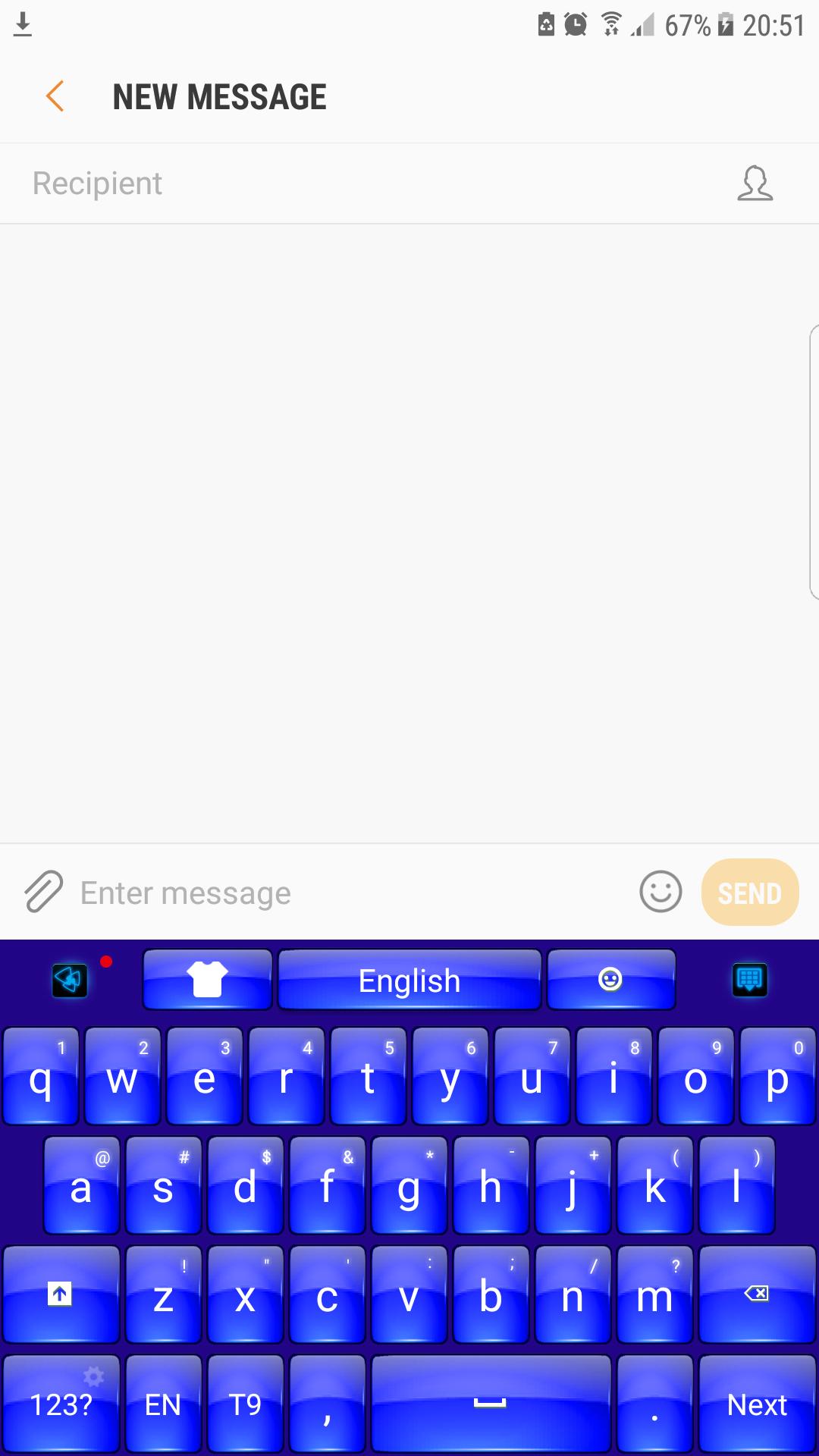Open the contacts picker icon
This screenshot has width=819, height=1456.
(x=755, y=184)
